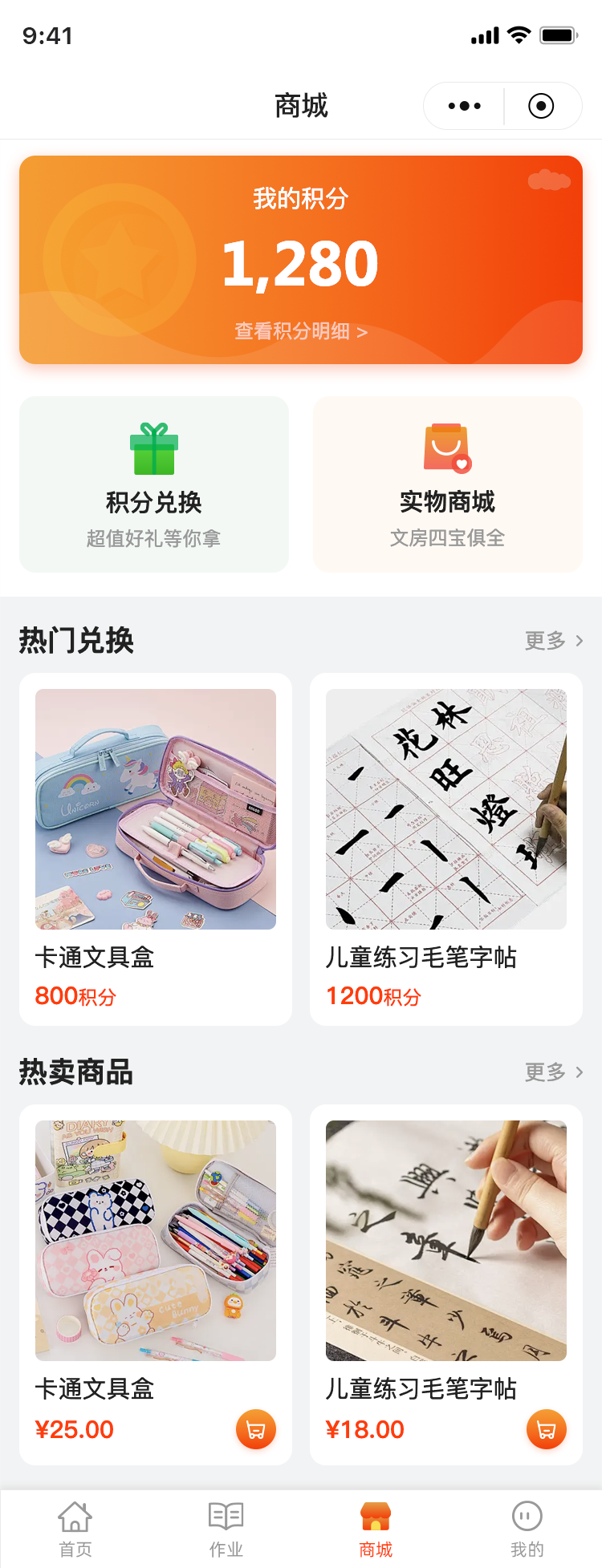Tap the capsule close/circle icon at top right
This screenshot has width=602, height=1568.
pos(541,105)
